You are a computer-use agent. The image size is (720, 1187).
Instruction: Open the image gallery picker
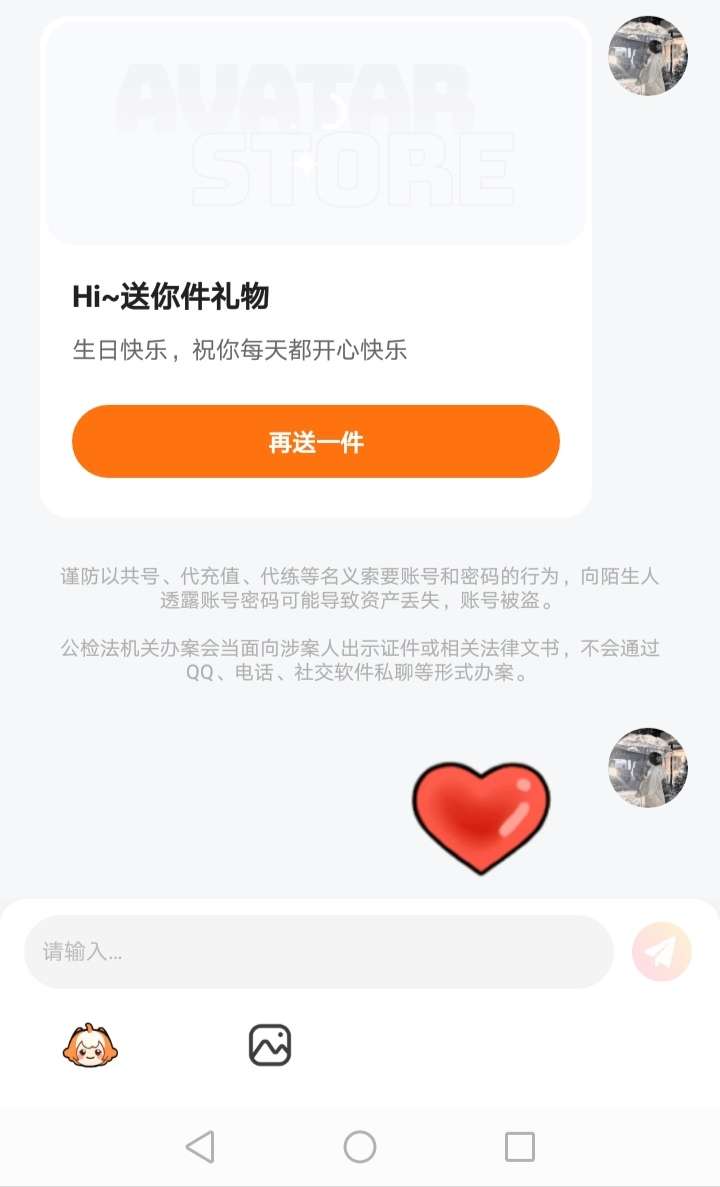coord(269,1046)
